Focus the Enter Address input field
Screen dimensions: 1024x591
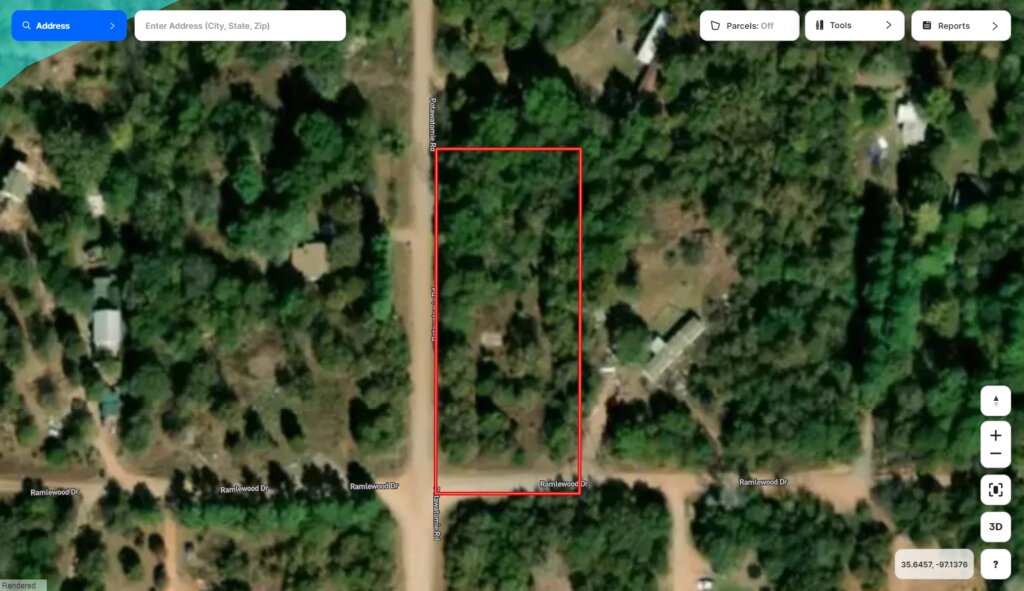point(240,26)
